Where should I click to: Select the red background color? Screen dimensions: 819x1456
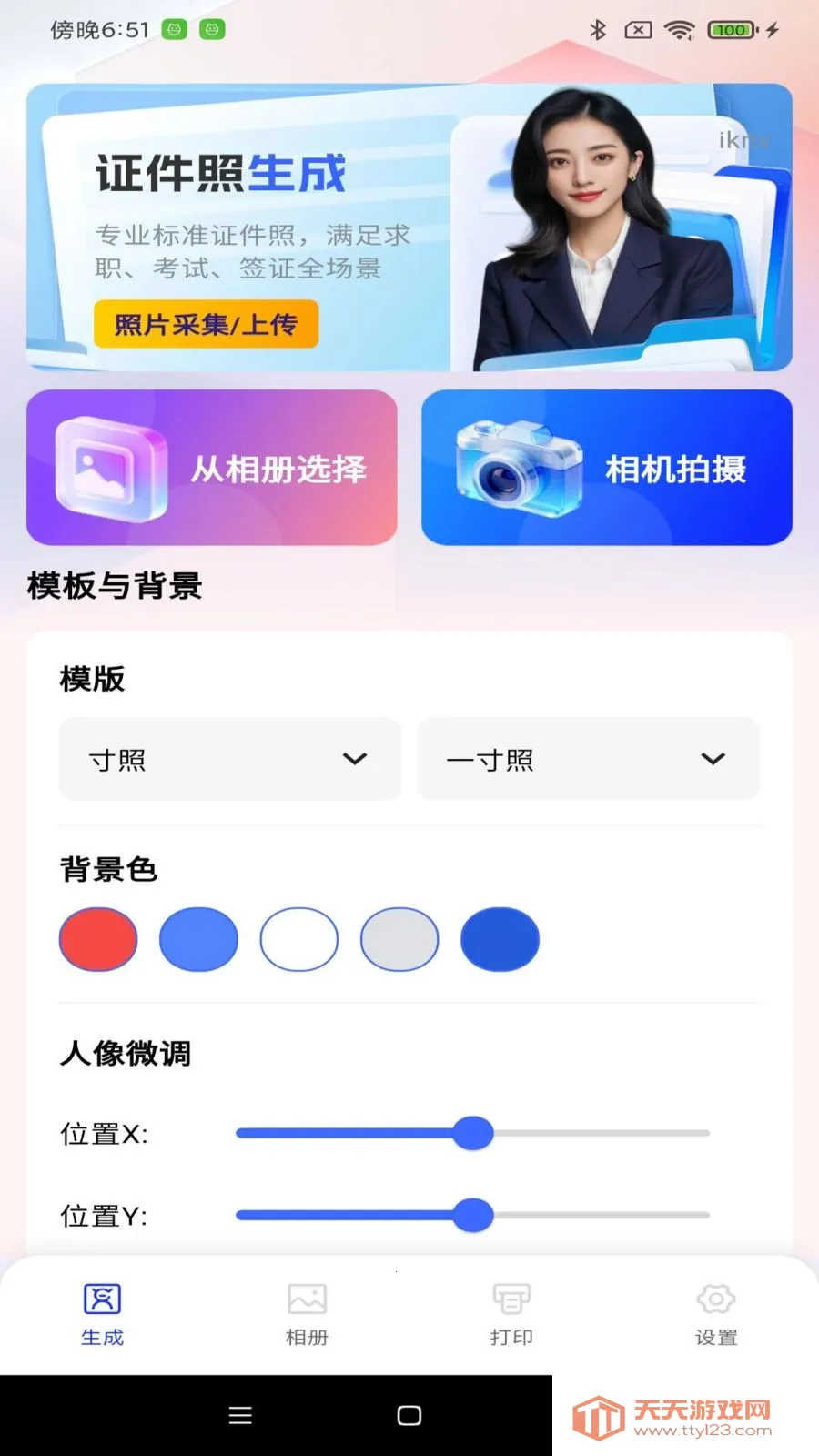tap(98, 939)
